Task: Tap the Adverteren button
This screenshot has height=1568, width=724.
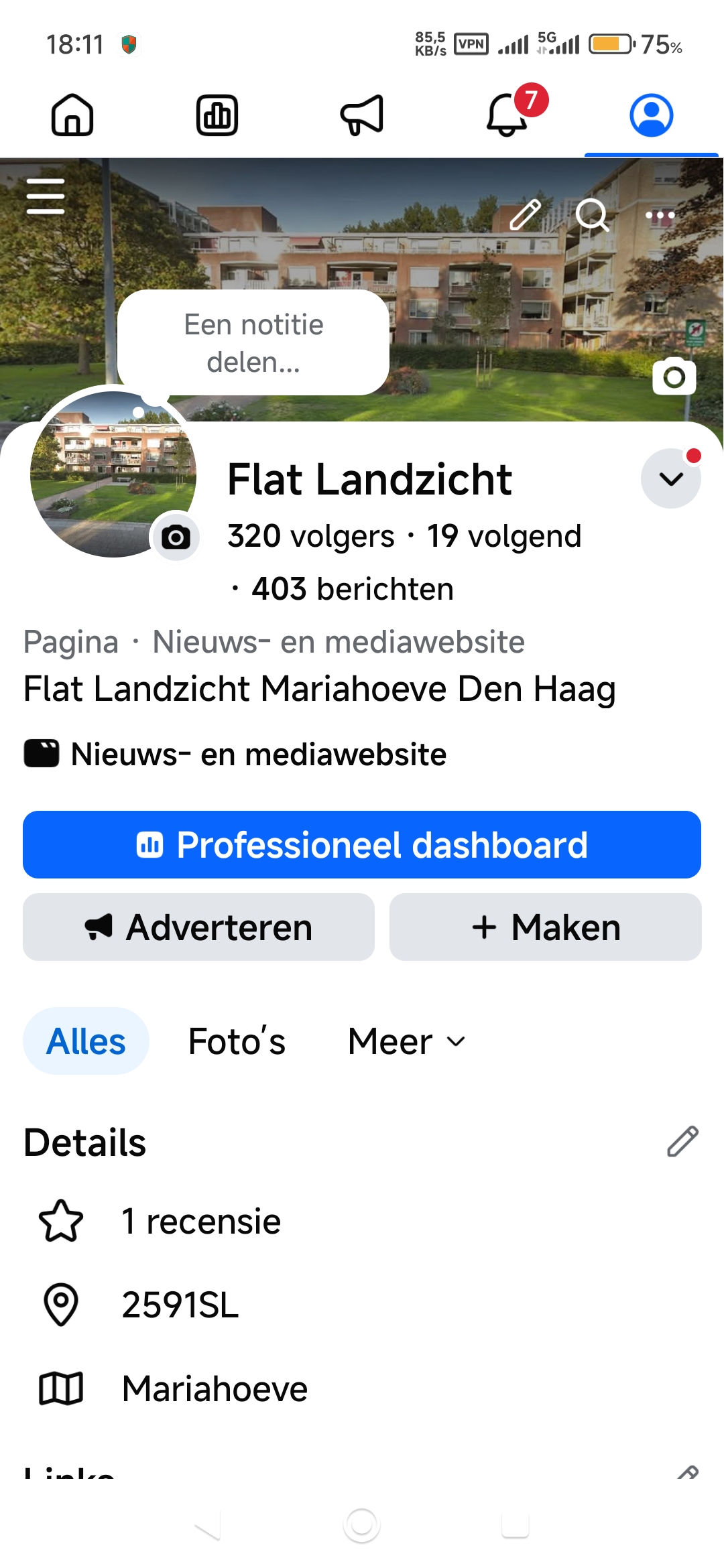Action: (x=198, y=927)
